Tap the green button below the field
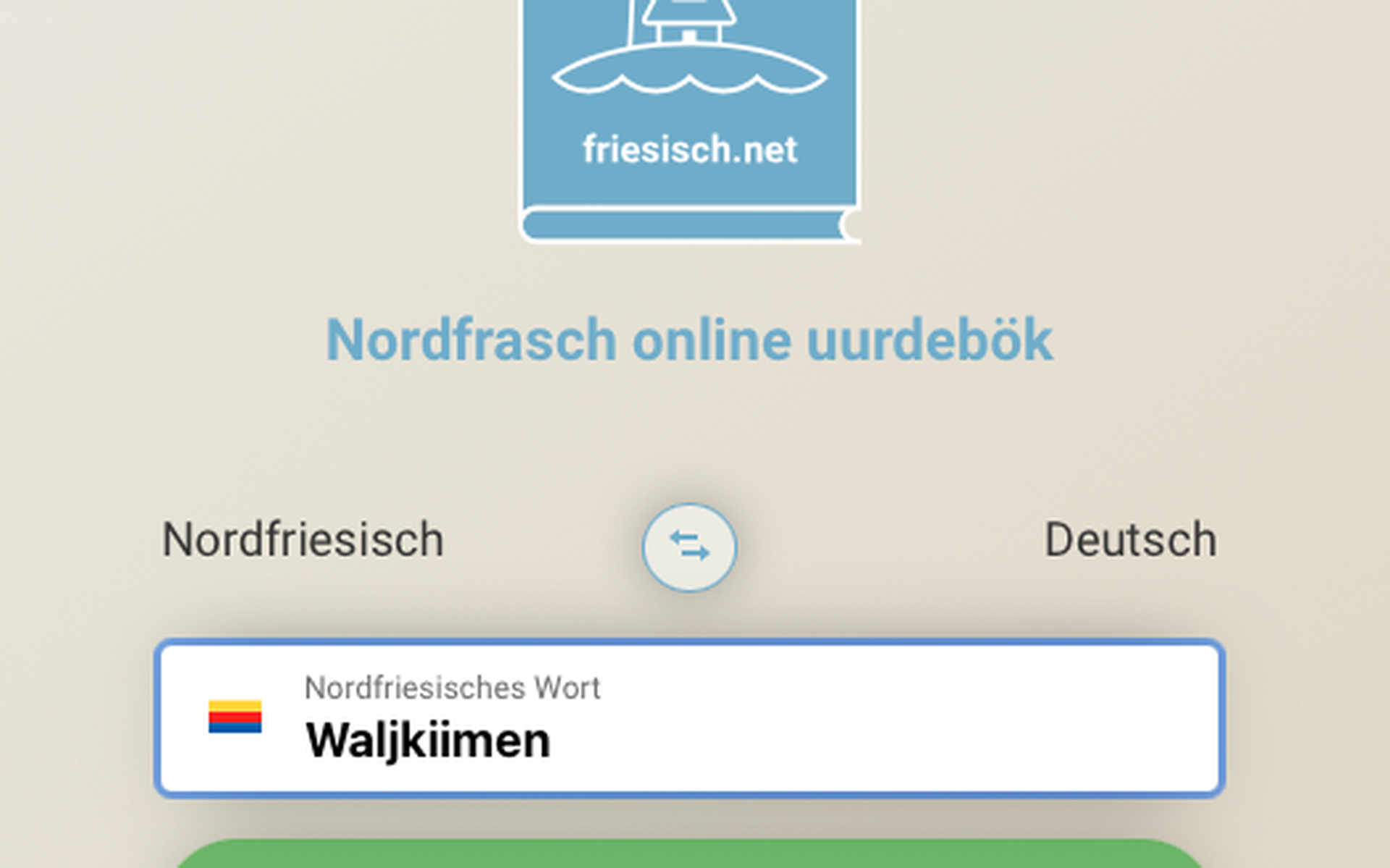Image resolution: width=1390 pixels, height=868 pixels. point(689,856)
